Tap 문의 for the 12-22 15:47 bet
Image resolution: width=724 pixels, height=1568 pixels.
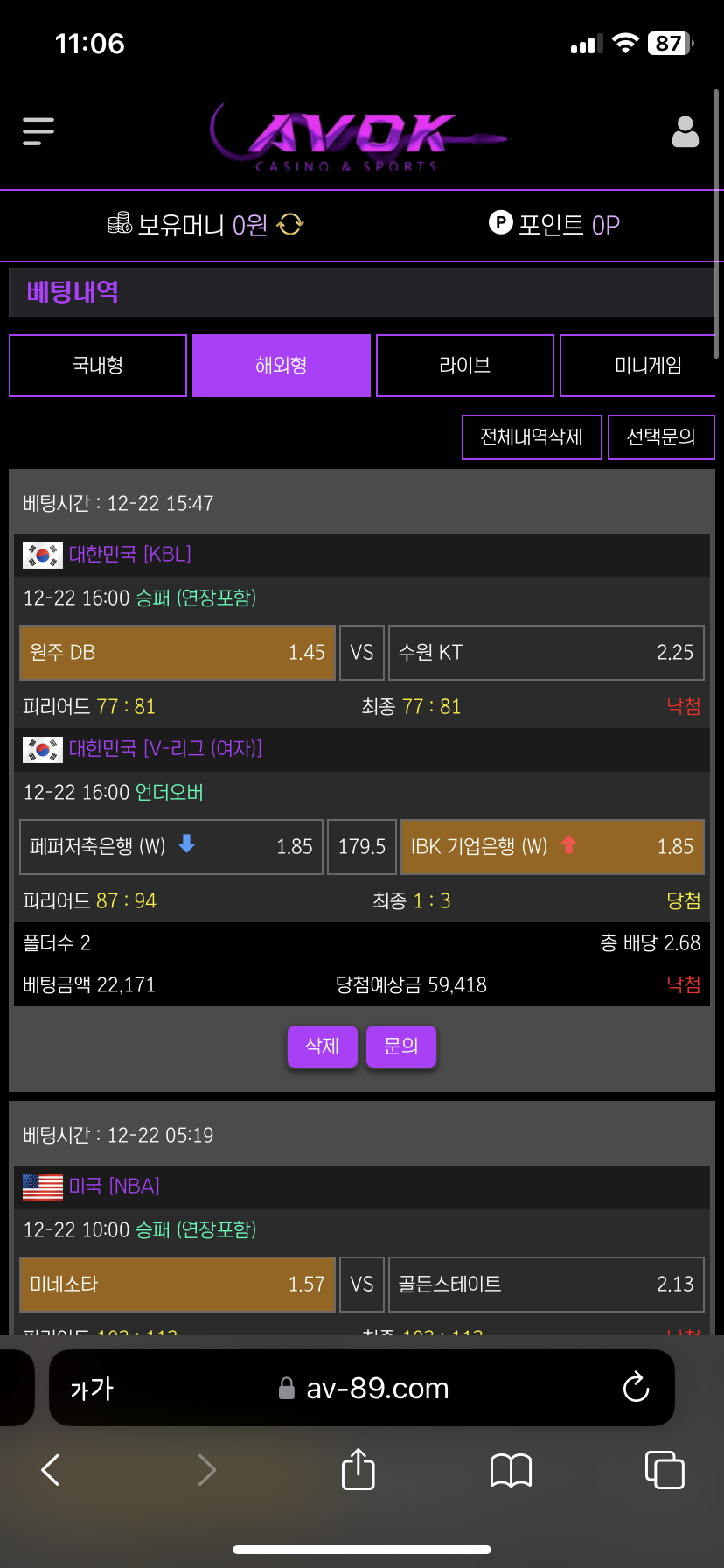[401, 1046]
